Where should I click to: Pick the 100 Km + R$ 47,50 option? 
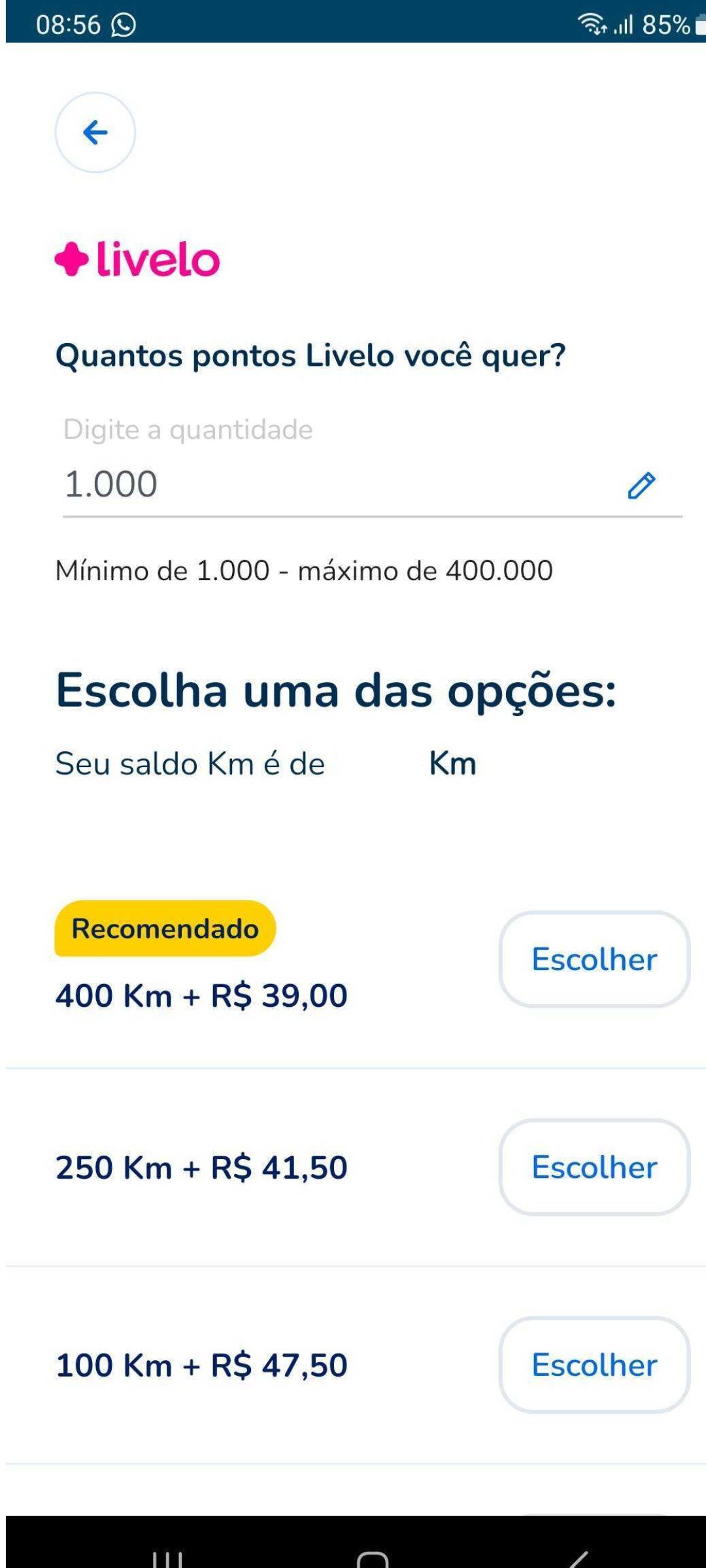point(594,1365)
